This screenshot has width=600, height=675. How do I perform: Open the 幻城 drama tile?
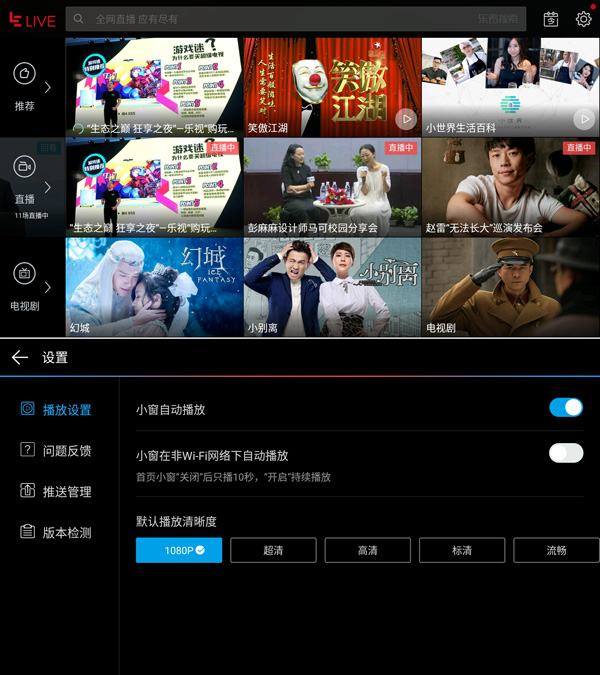coord(154,287)
